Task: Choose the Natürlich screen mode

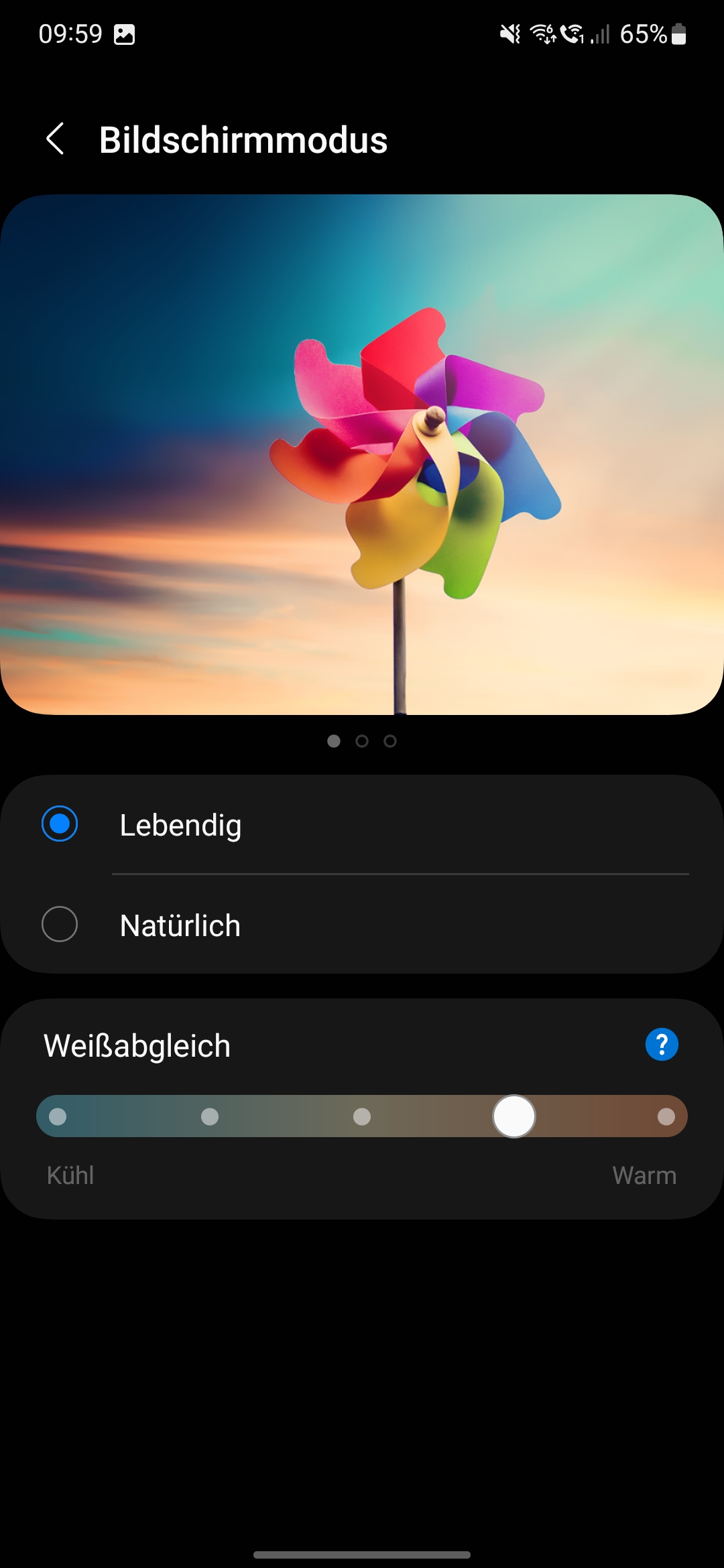Action: coord(362,925)
